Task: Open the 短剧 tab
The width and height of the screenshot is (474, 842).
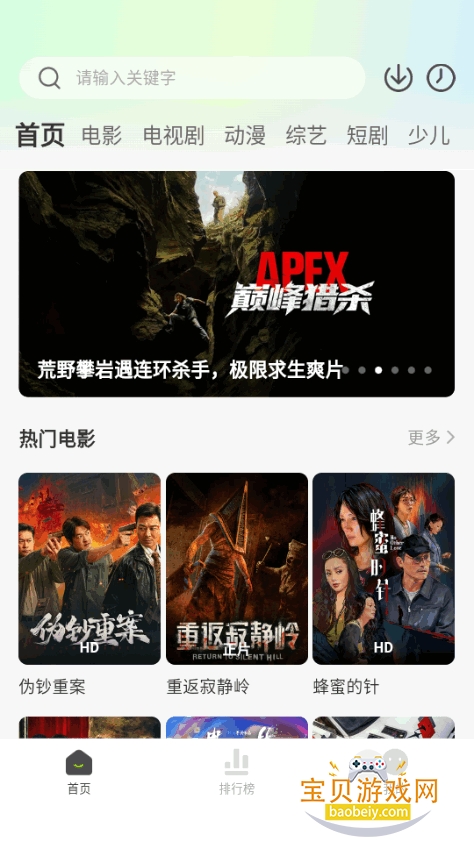Action: 367,135
